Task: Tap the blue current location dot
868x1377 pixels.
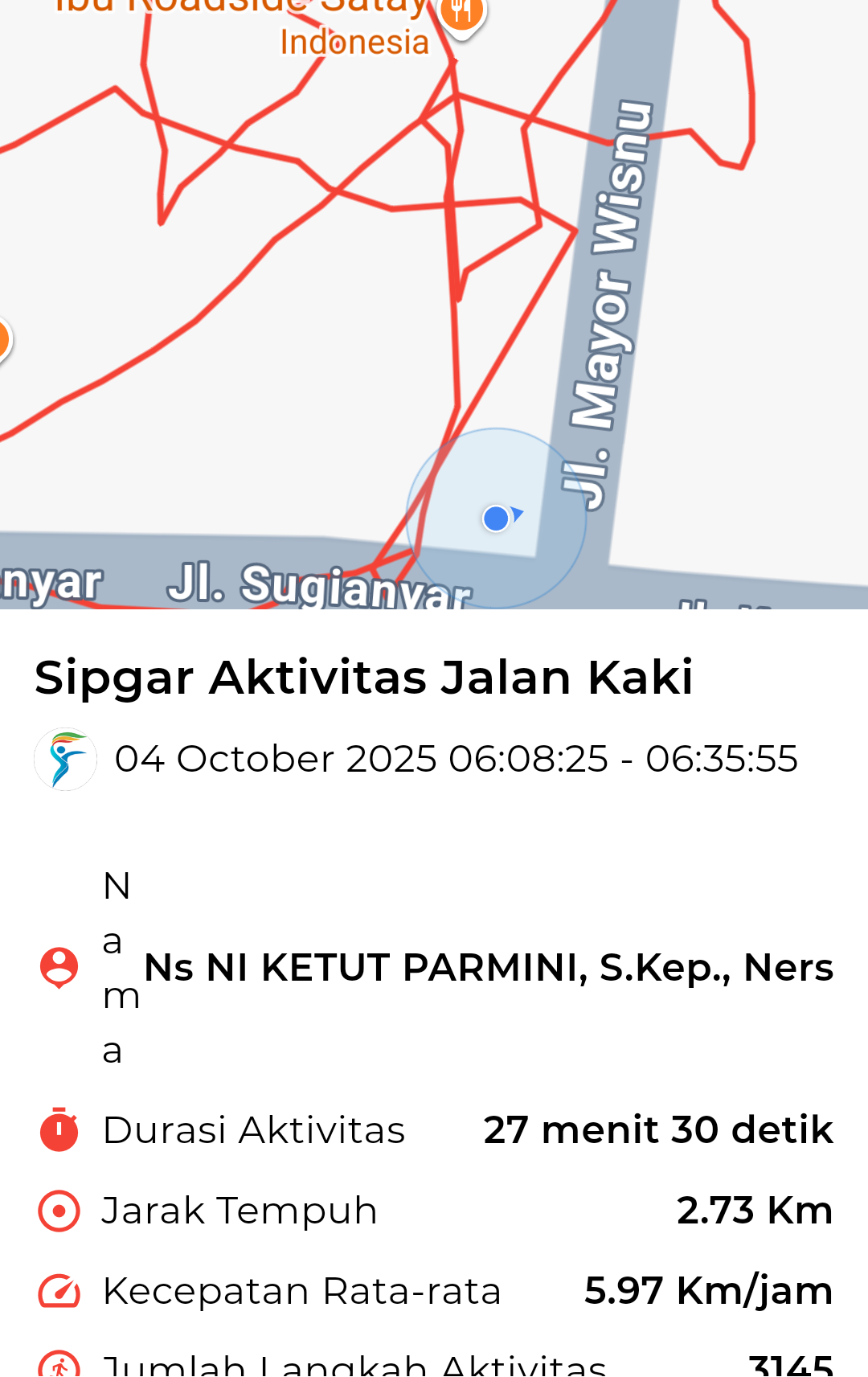Action: click(497, 518)
